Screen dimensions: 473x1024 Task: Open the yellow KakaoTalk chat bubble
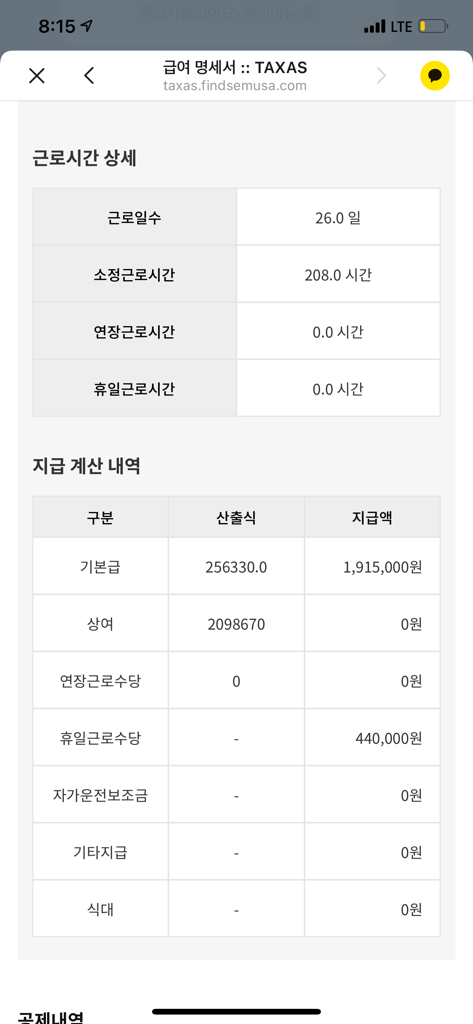(x=435, y=76)
